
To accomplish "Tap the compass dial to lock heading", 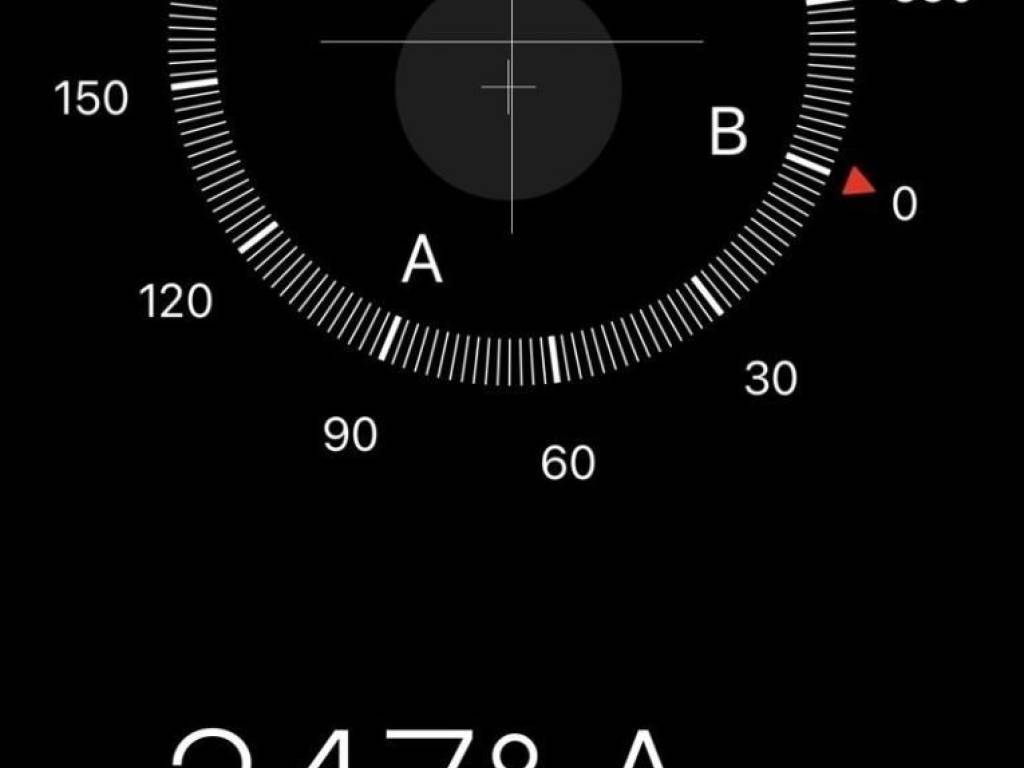I will click(510, 150).
